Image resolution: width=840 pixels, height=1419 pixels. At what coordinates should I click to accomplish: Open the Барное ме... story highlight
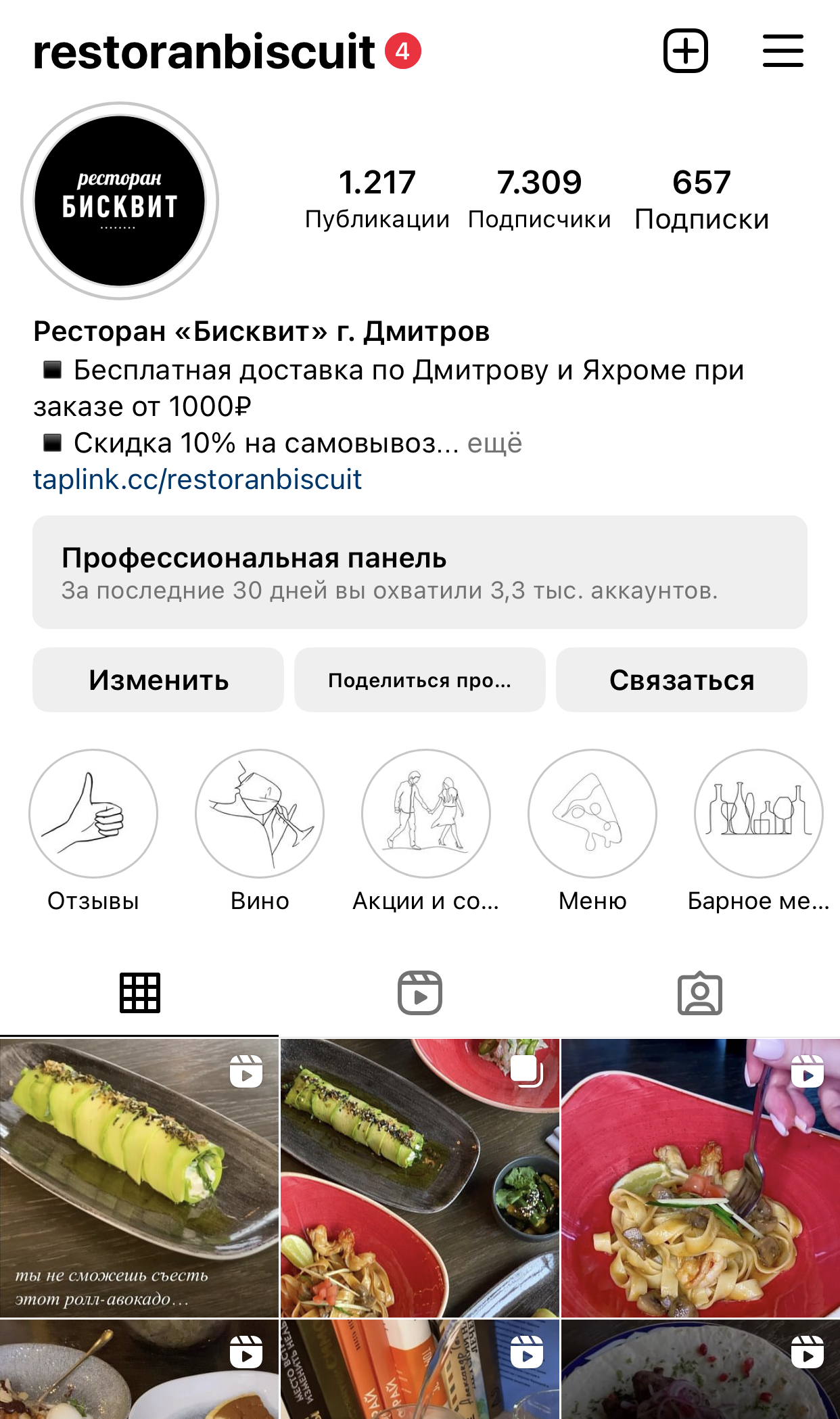pyautogui.click(x=758, y=813)
